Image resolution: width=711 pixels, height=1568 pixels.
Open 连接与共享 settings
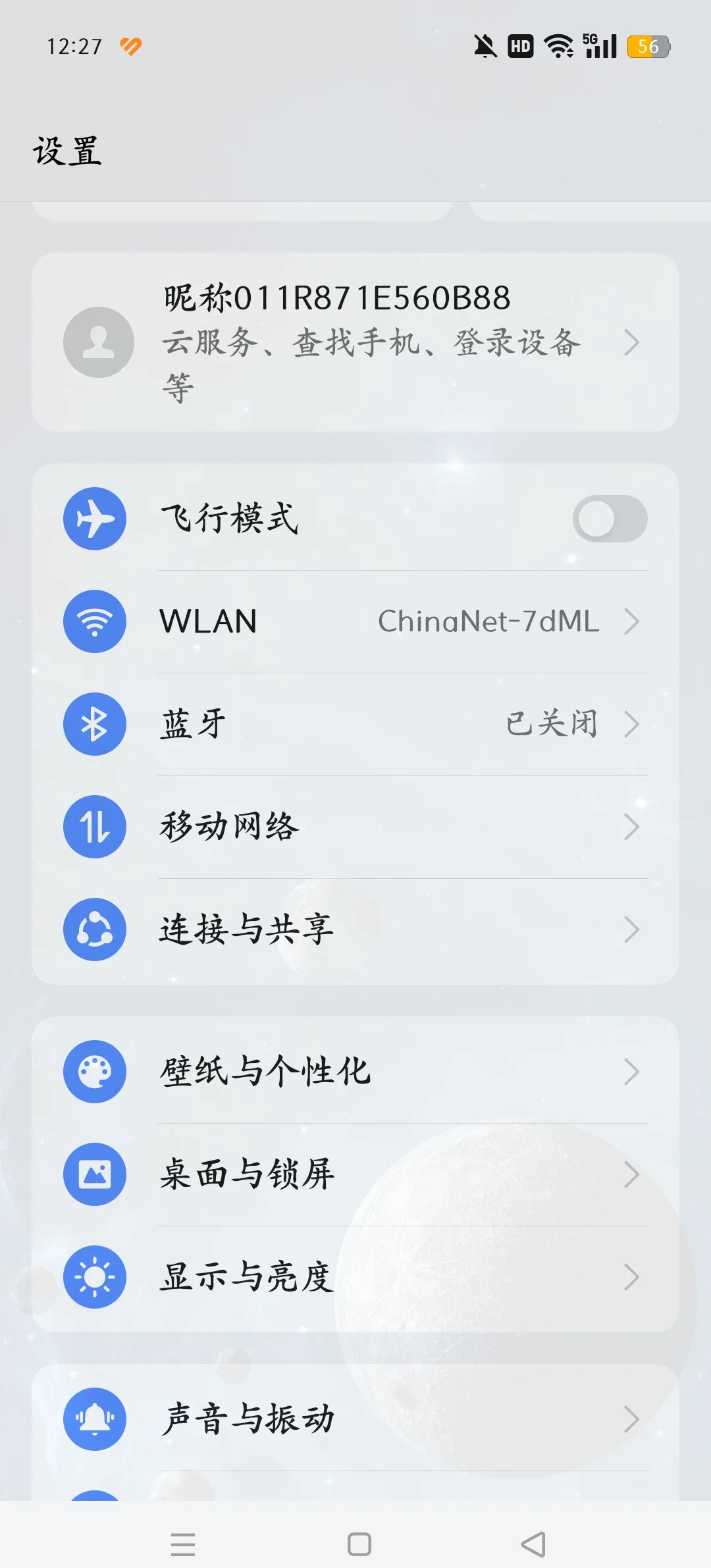[355, 929]
